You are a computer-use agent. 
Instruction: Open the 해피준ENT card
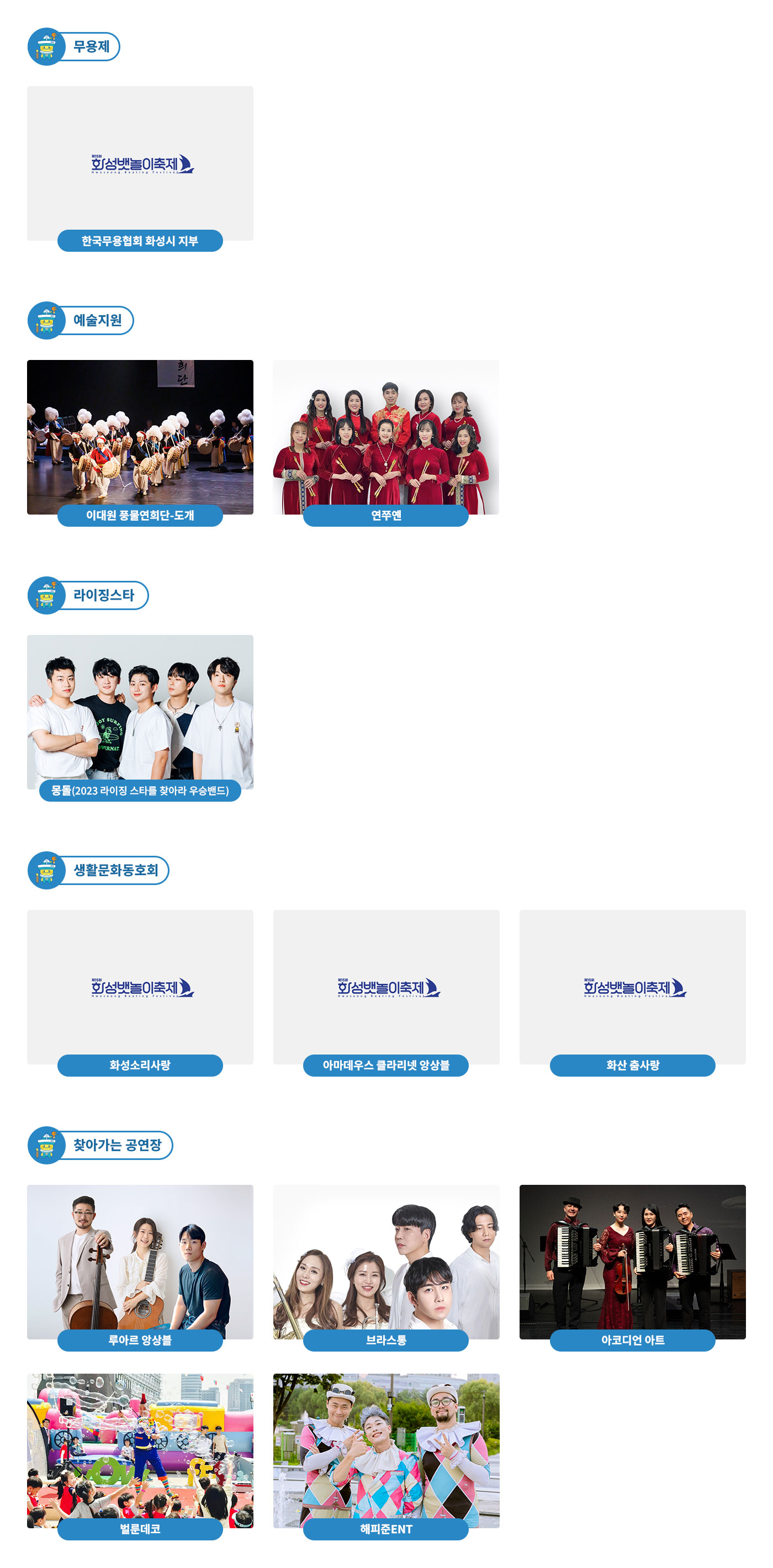click(x=386, y=1450)
